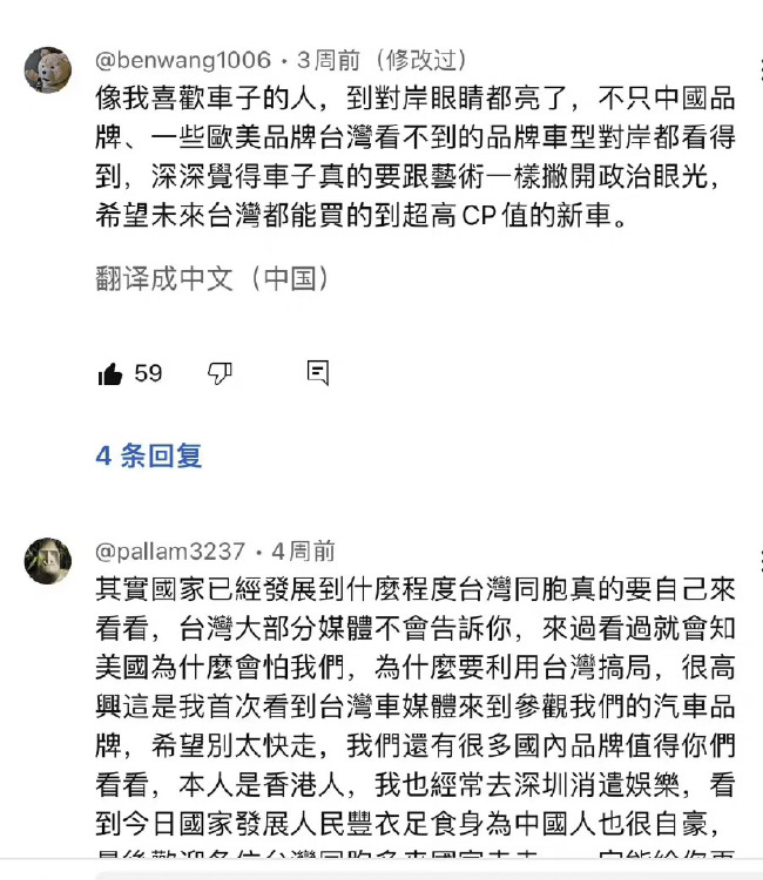Tap 翻译成中文（中国） to translate comment
The image size is (763, 880).
[212, 279]
